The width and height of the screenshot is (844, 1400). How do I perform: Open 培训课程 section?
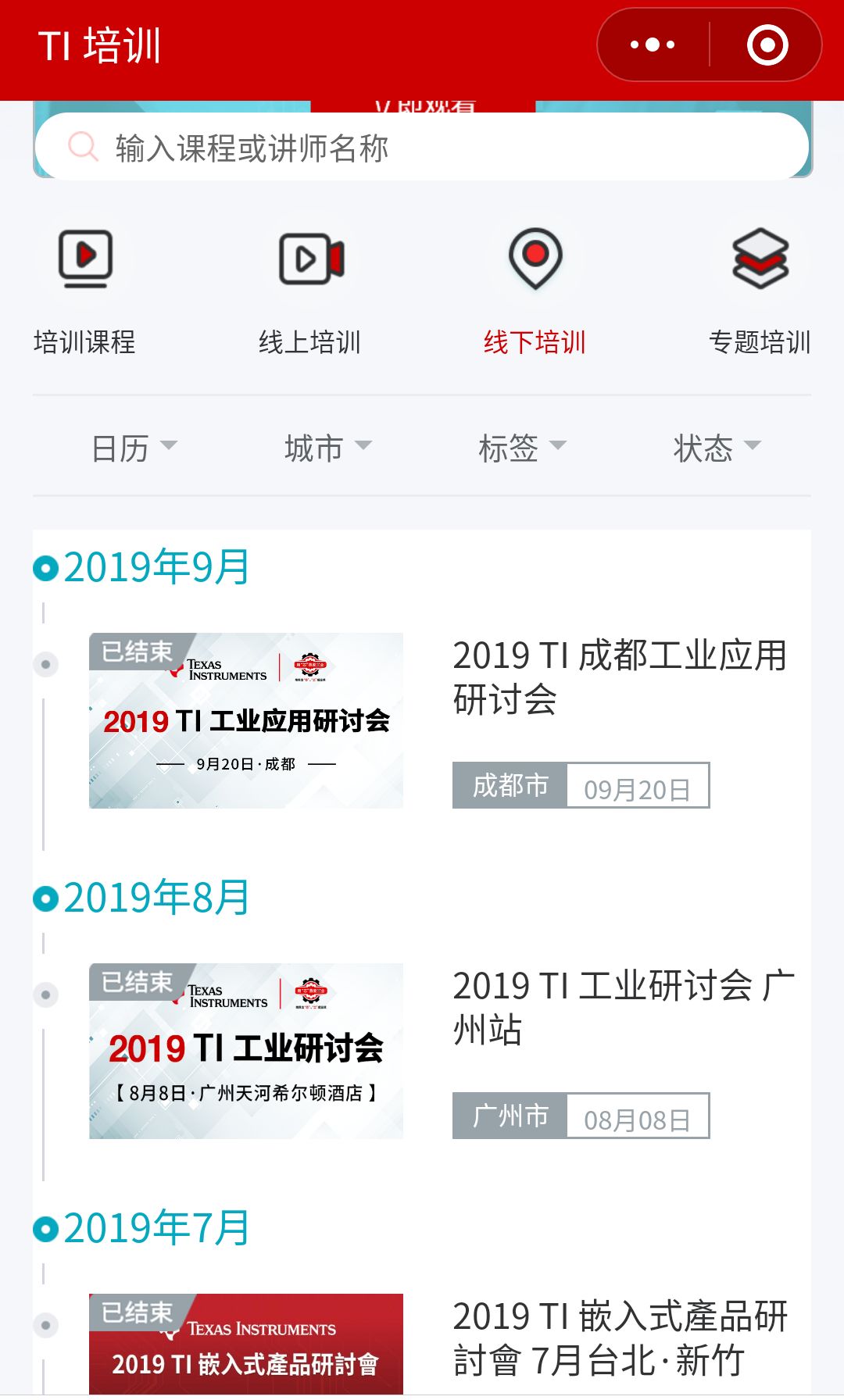[x=84, y=291]
